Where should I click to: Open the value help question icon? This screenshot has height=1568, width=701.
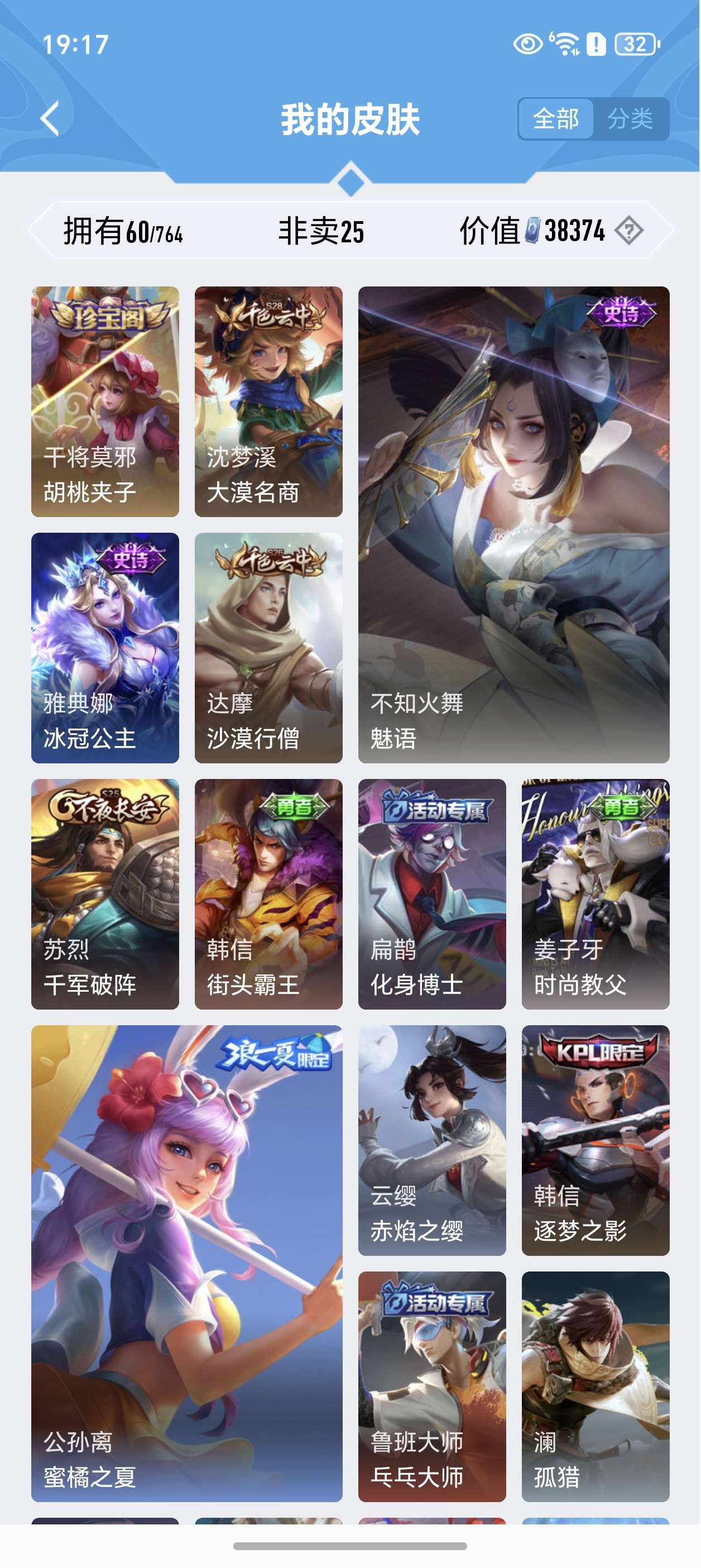click(628, 231)
